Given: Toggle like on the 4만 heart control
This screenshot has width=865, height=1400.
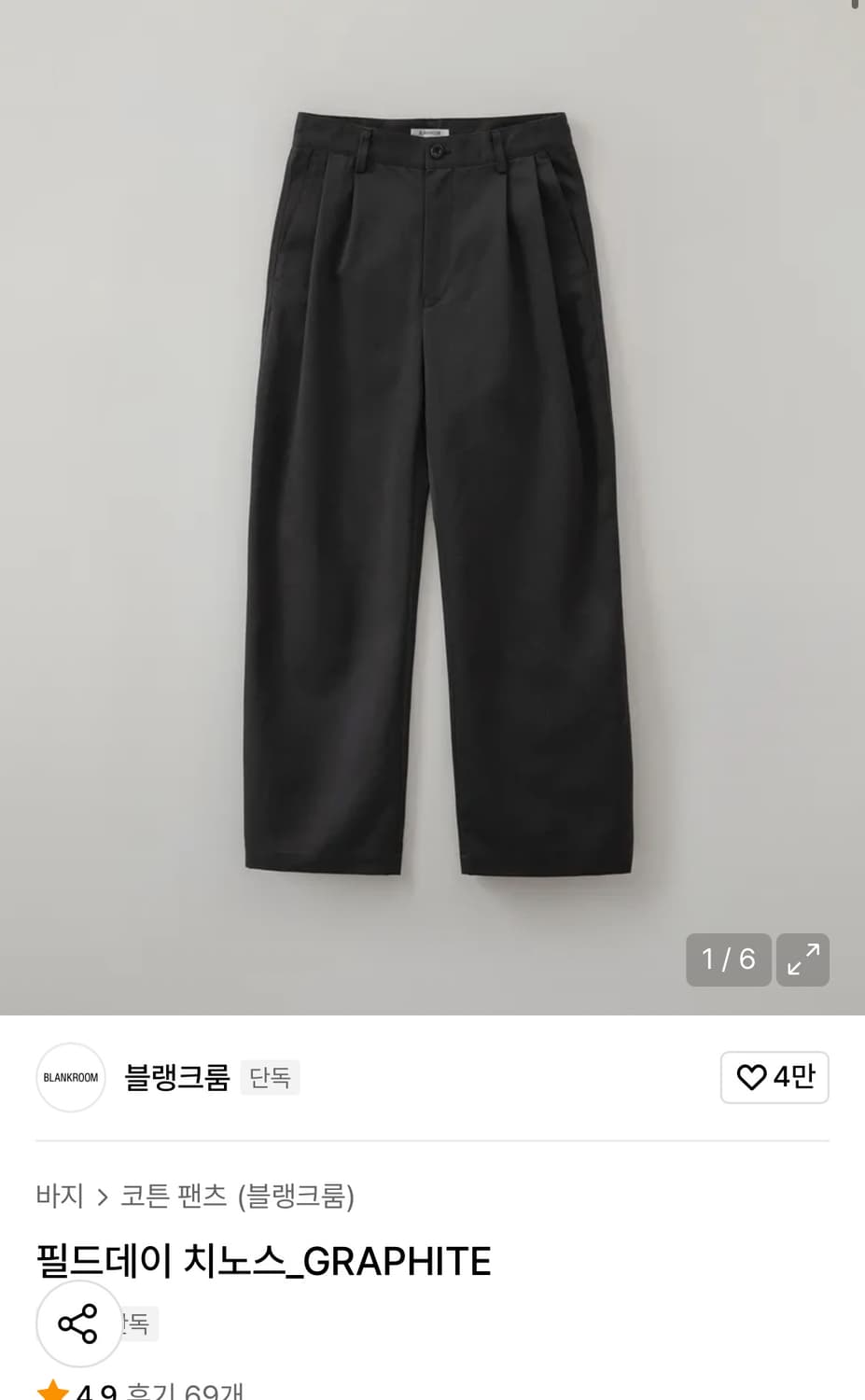Looking at the screenshot, I should (774, 1077).
